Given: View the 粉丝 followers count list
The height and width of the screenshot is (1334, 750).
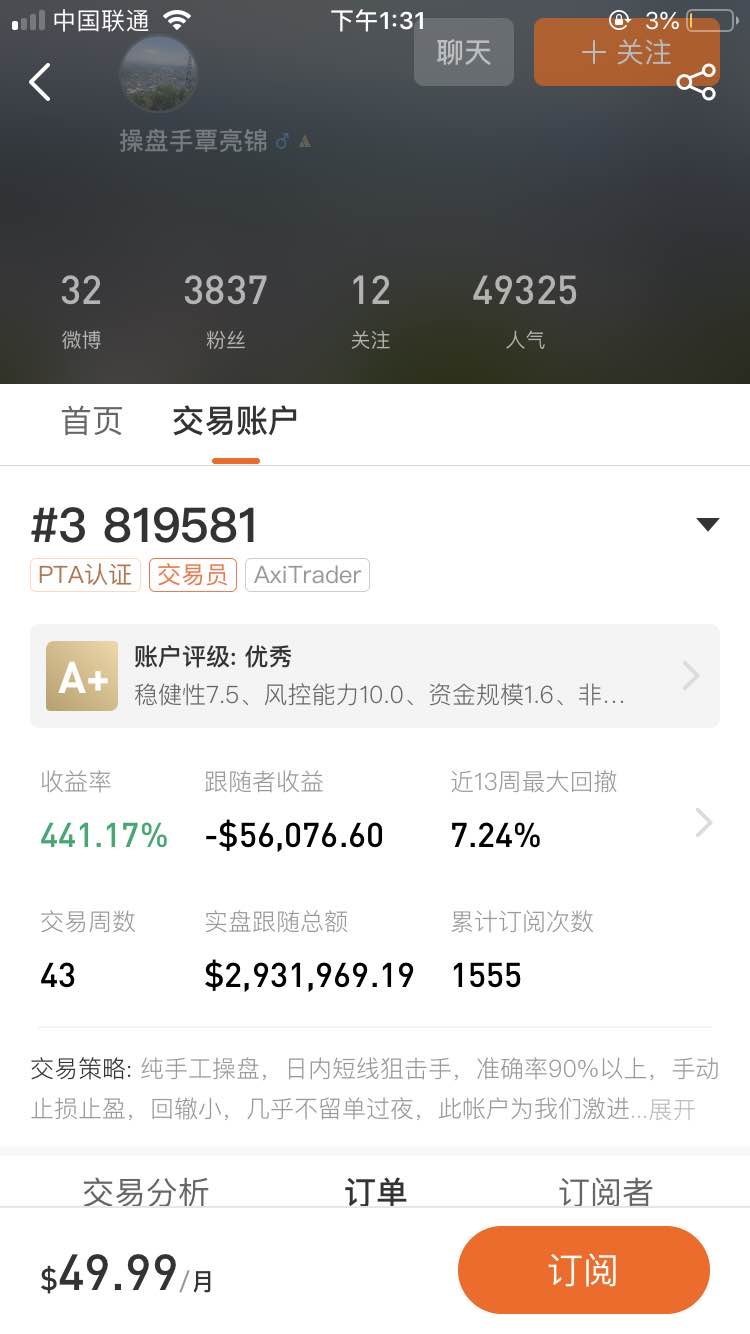Looking at the screenshot, I should pyautogui.click(x=226, y=310).
